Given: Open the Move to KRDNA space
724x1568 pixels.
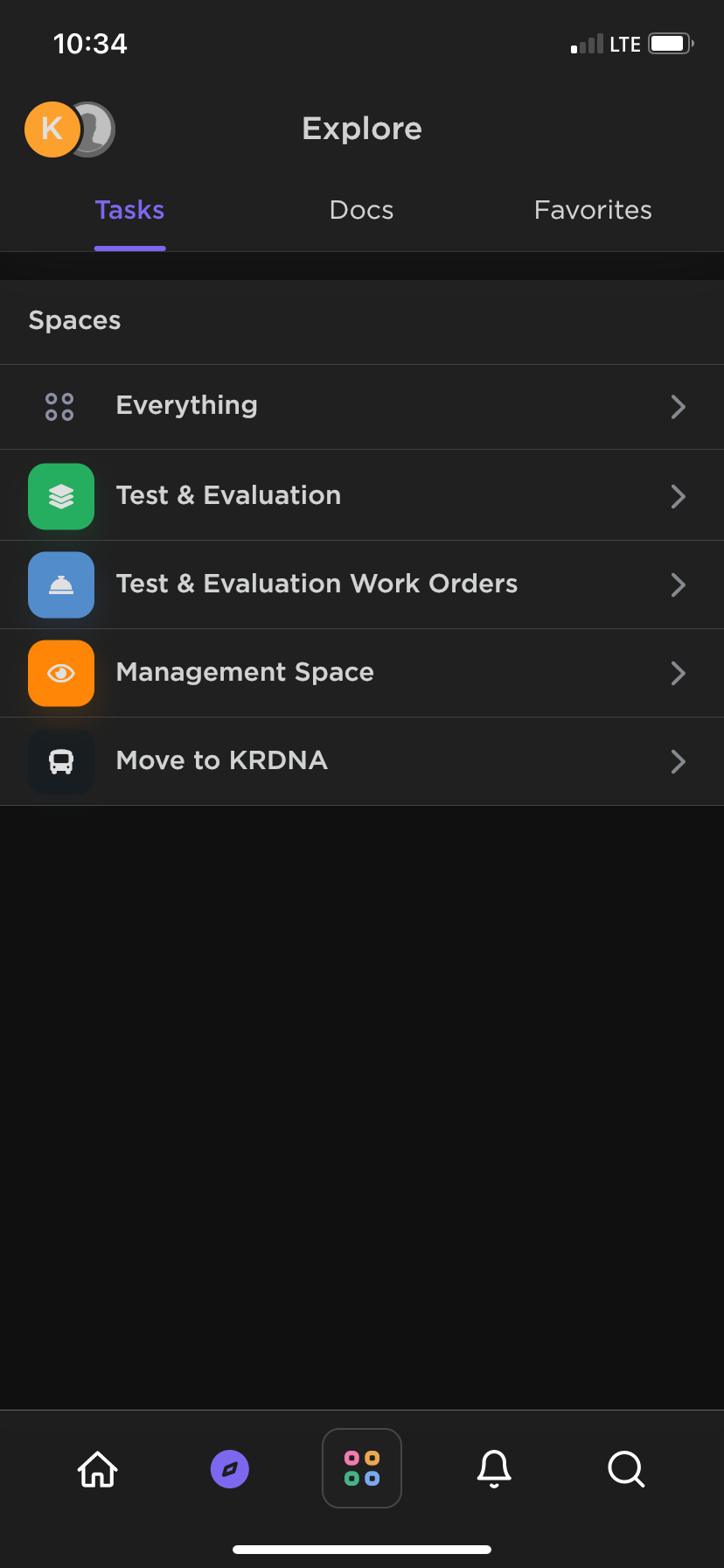Looking at the screenshot, I should tap(362, 761).
